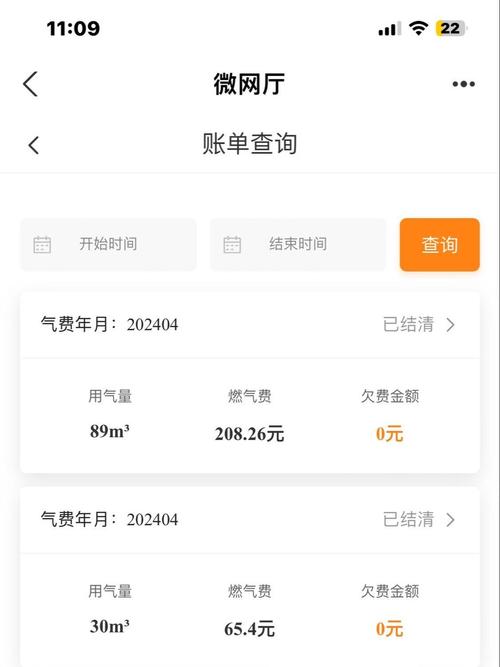Tap the orange 查询 button
The height and width of the screenshot is (667, 500).
pos(440,245)
